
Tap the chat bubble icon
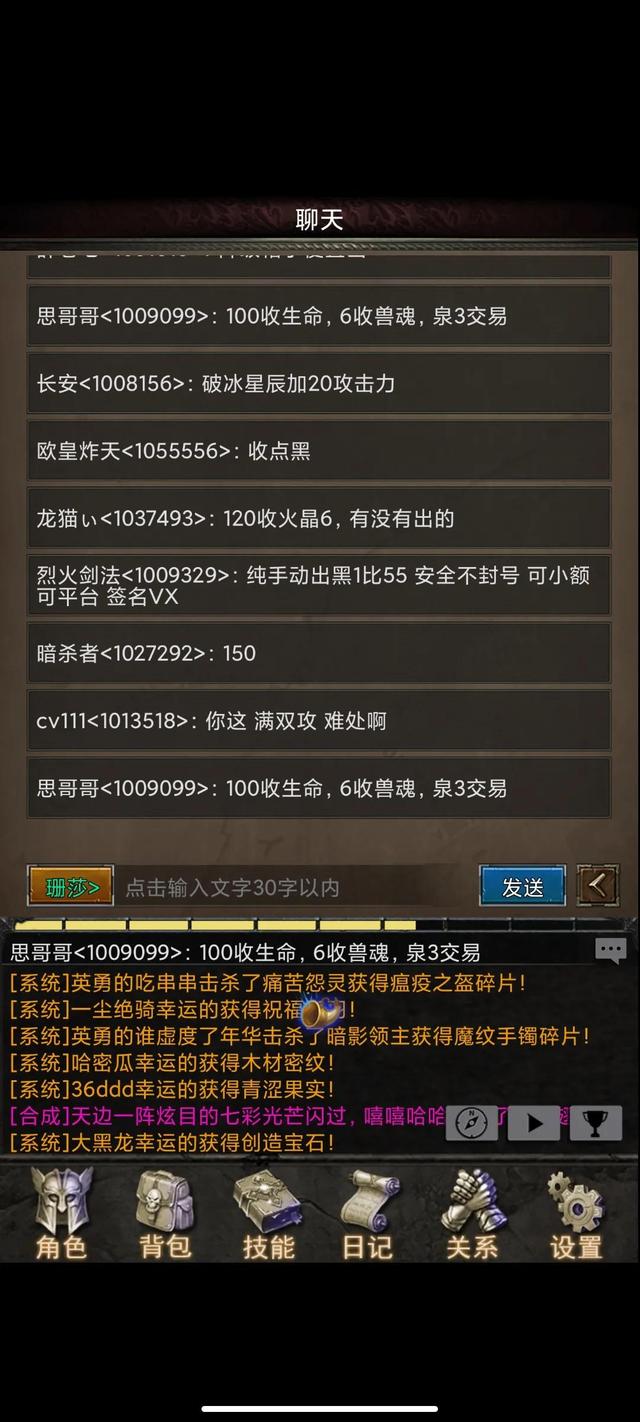click(610, 950)
